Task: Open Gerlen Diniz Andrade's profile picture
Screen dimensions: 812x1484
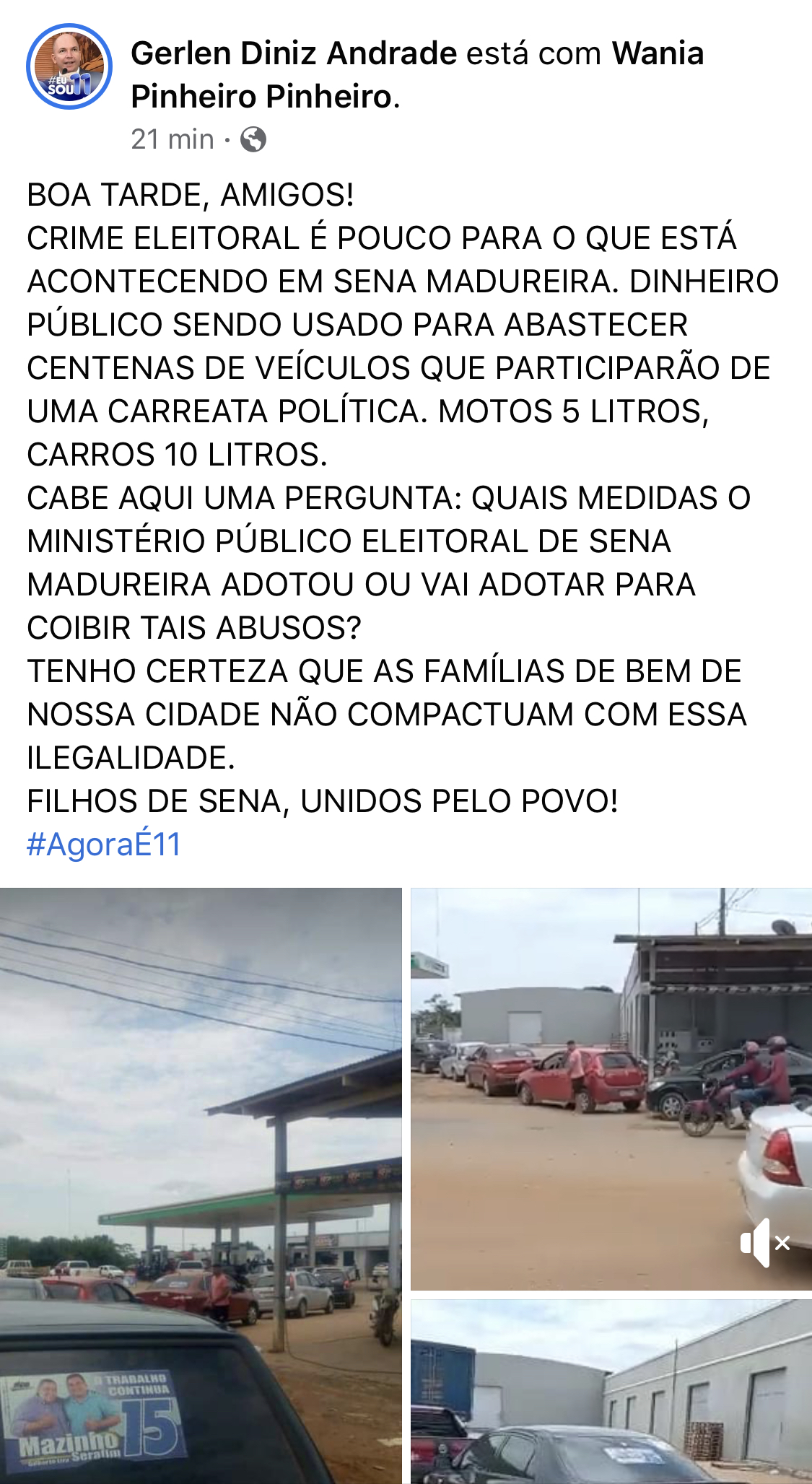Action: point(69,66)
